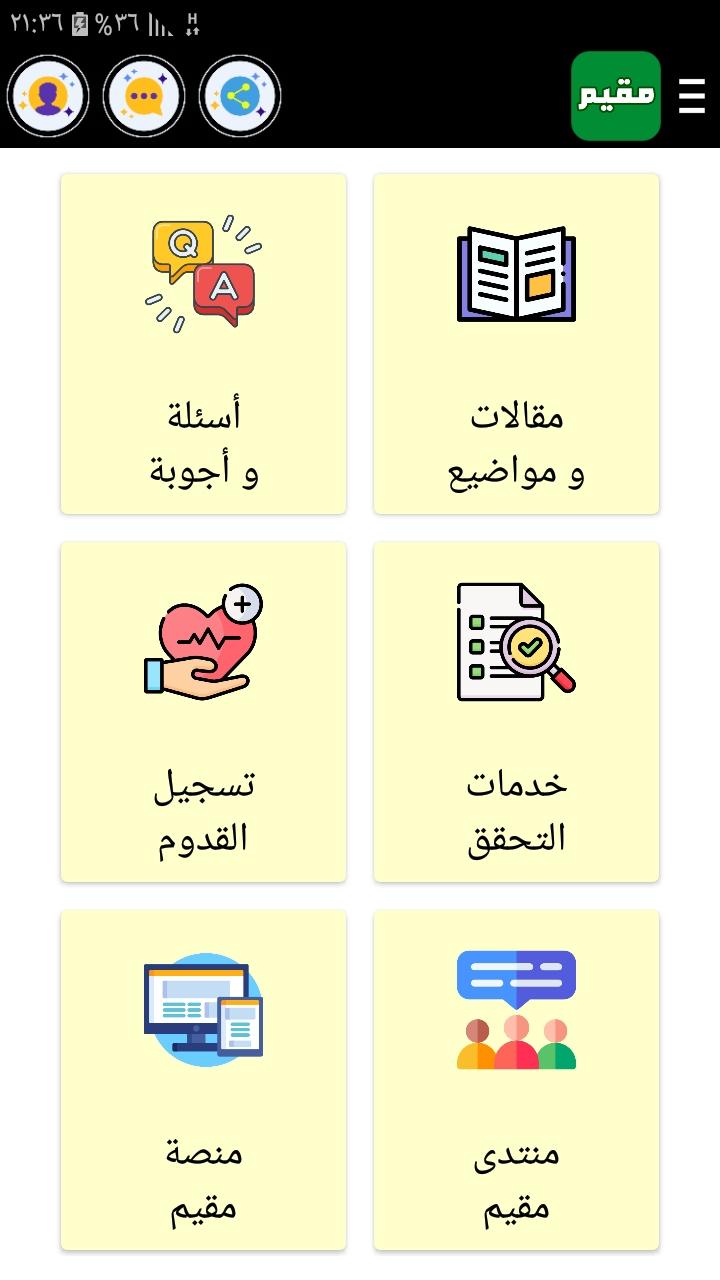Viewport: 720px width, 1280px height.
Task: Open the hamburger drawer menu
Action: [692, 96]
